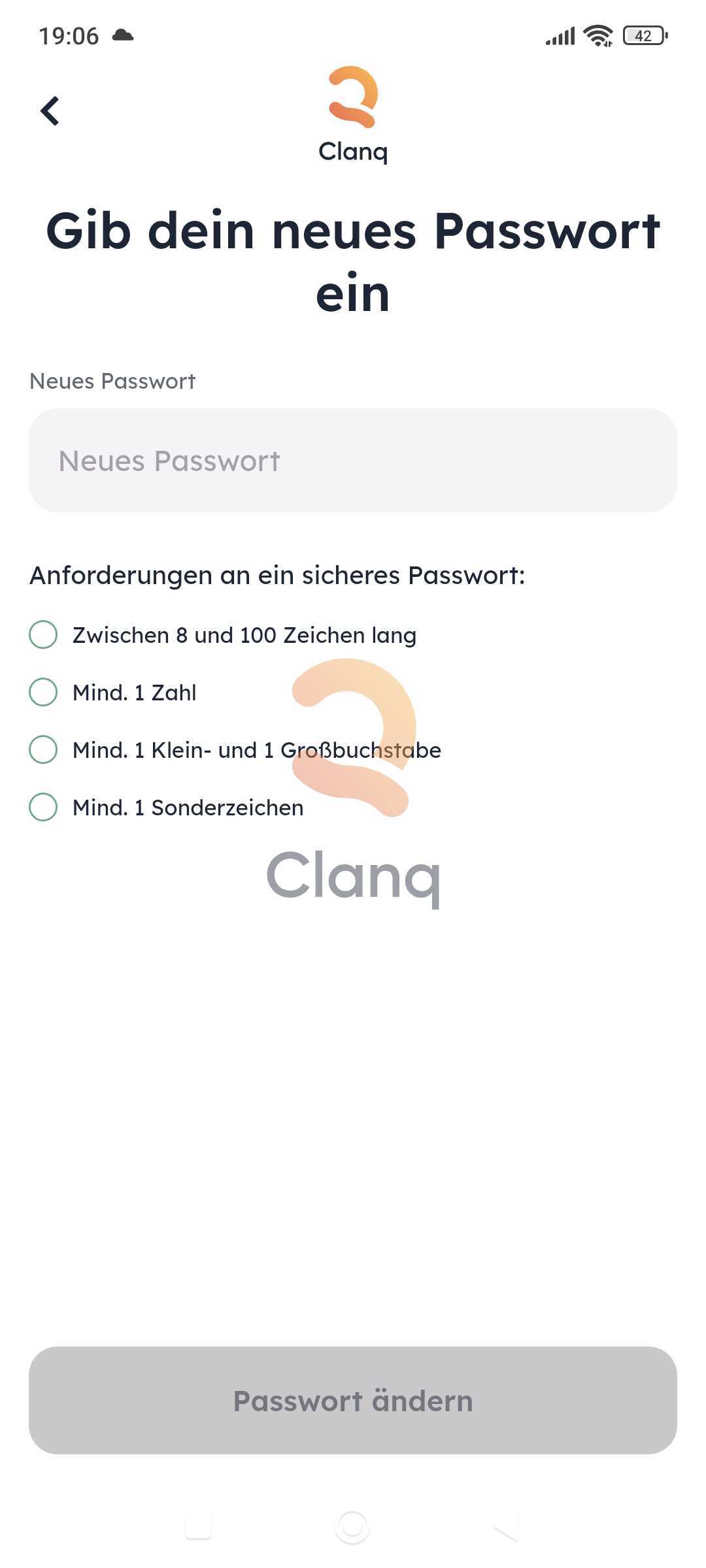Tap the system home button
The image size is (706, 1568).
pos(352,1527)
